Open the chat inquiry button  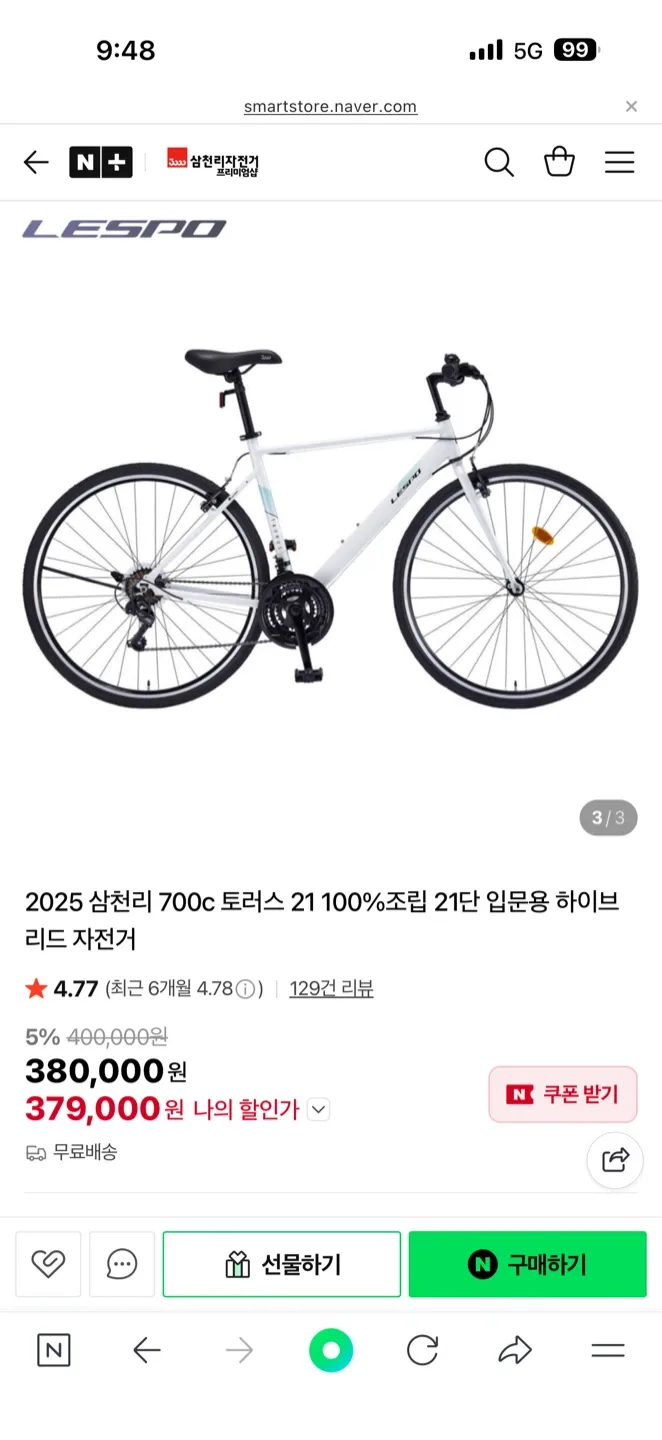click(x=122, y=1264)
